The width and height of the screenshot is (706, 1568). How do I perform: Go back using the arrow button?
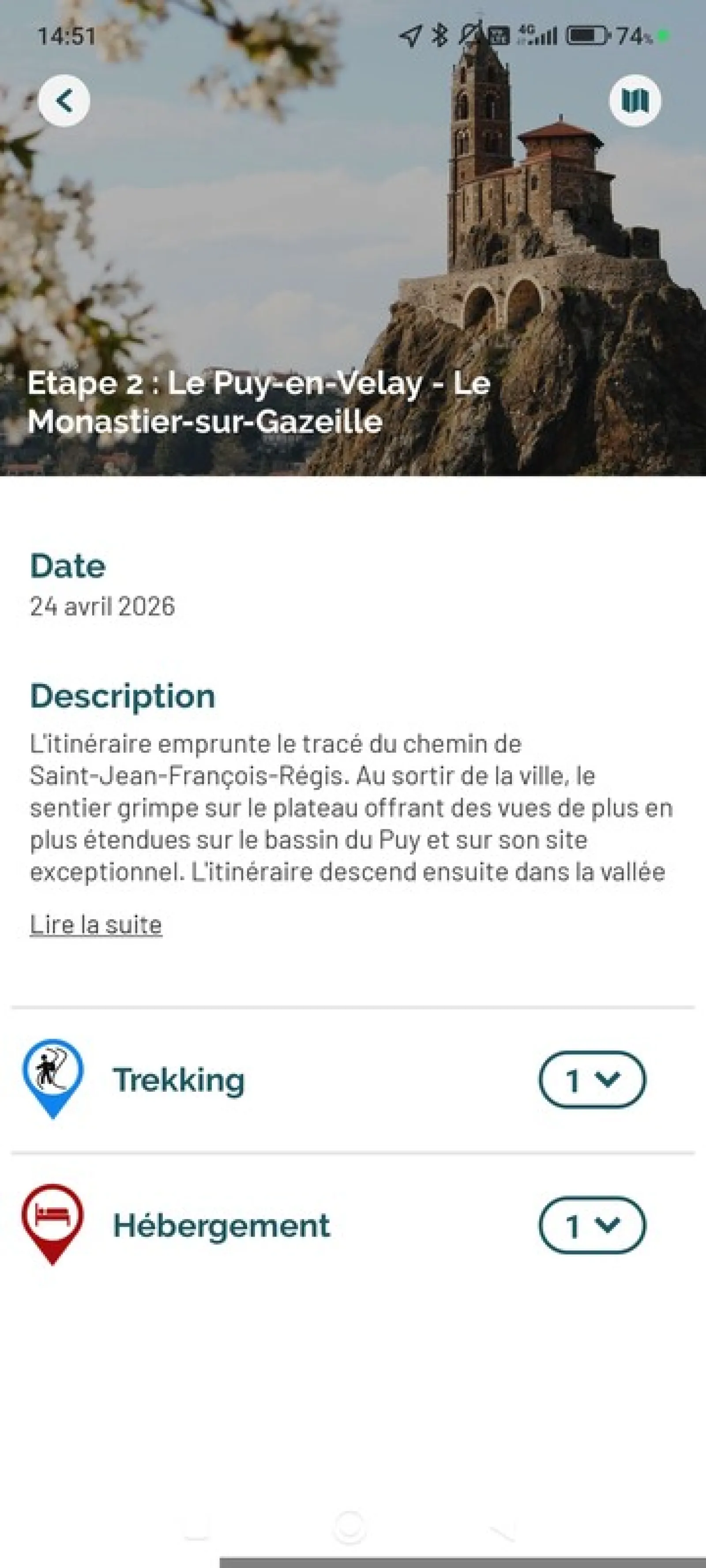click(64, 101)
